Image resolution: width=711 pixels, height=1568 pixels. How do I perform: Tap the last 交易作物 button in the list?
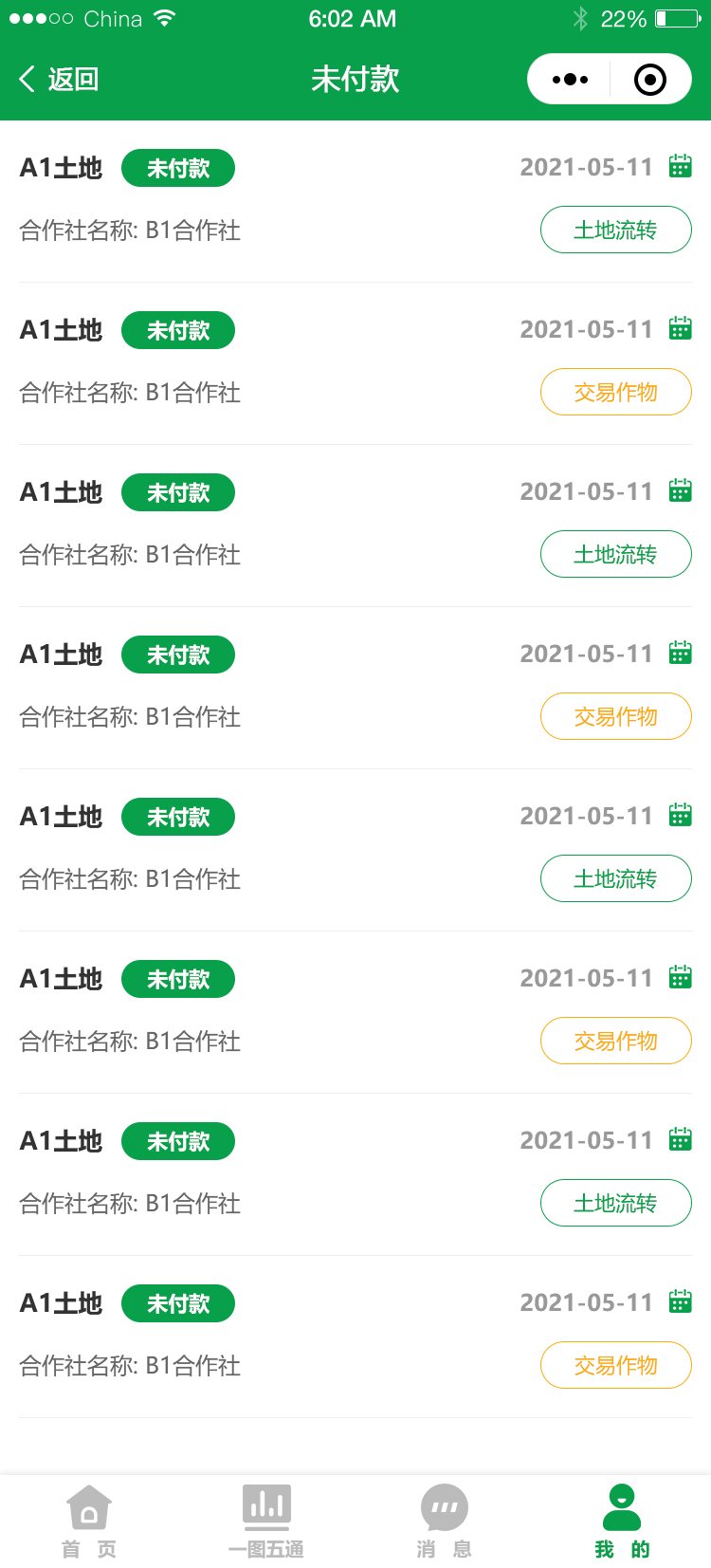tap(615, 1365)
